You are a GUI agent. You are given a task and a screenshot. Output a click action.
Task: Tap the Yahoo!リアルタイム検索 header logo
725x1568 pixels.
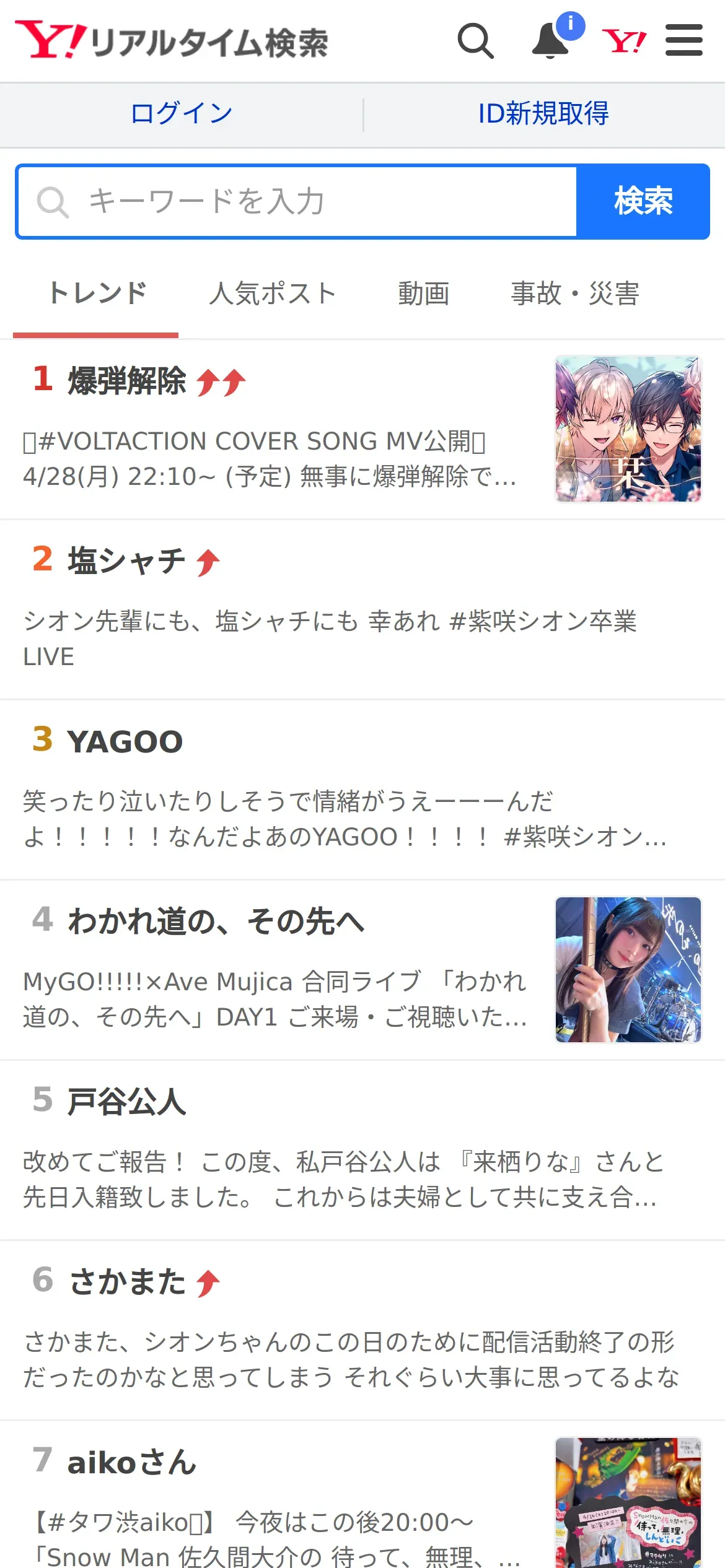(x=172, y=41)
